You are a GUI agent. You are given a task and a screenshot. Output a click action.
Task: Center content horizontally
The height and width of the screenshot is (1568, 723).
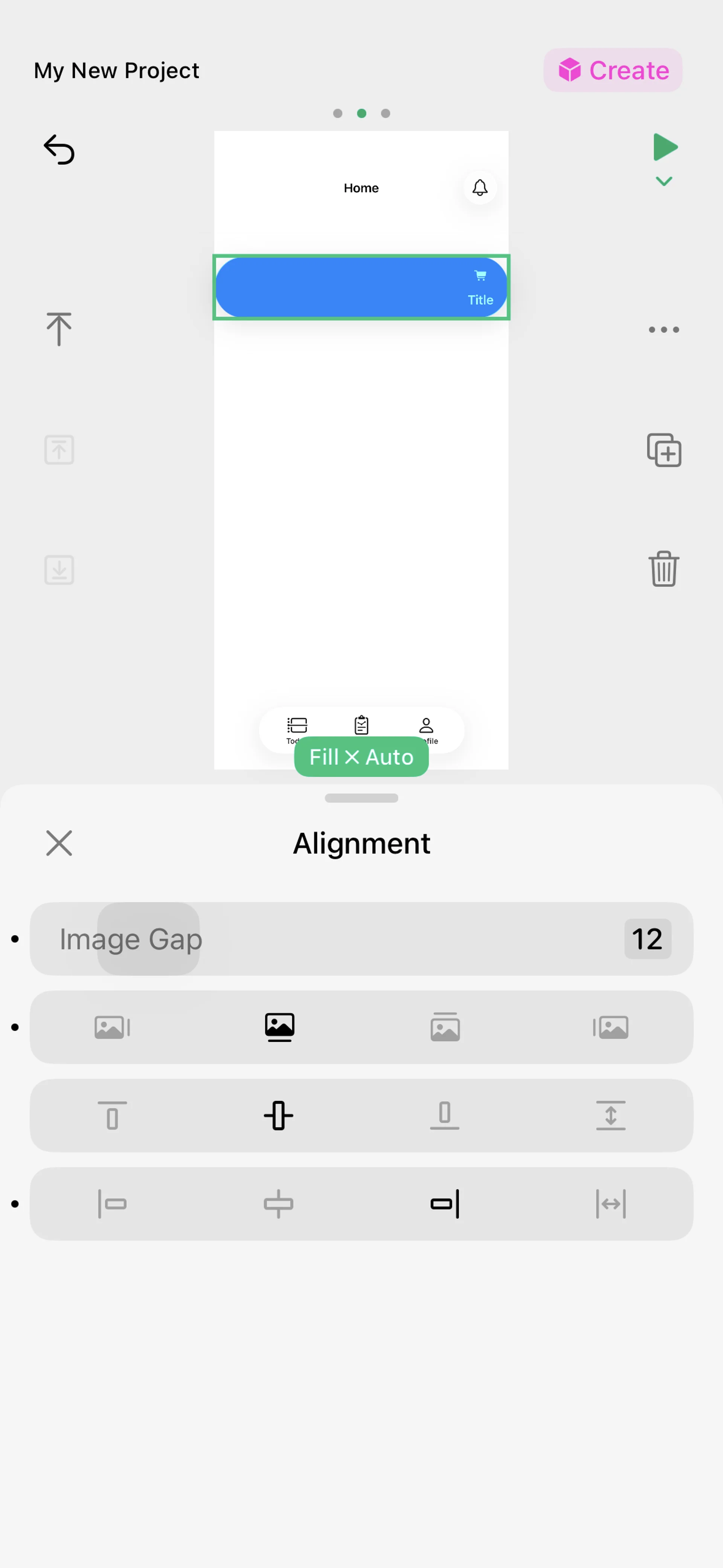(279, 1203)
